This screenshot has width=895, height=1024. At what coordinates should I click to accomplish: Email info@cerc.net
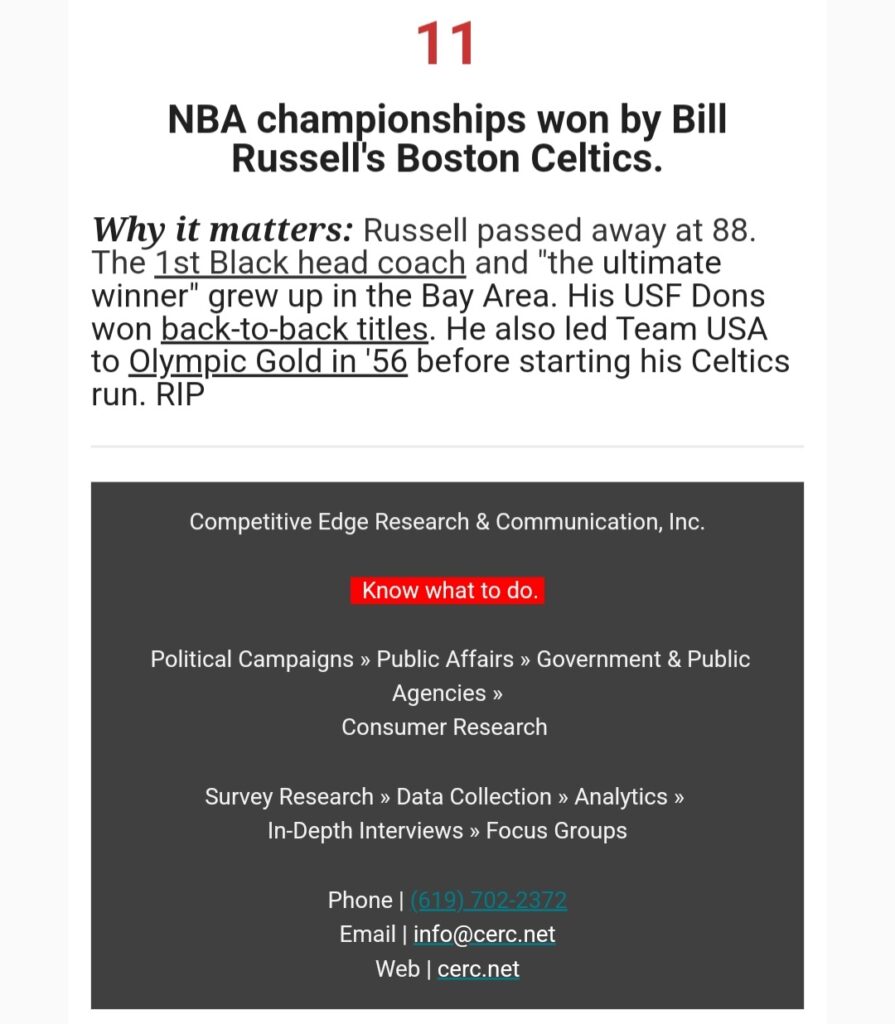(484, 935)
